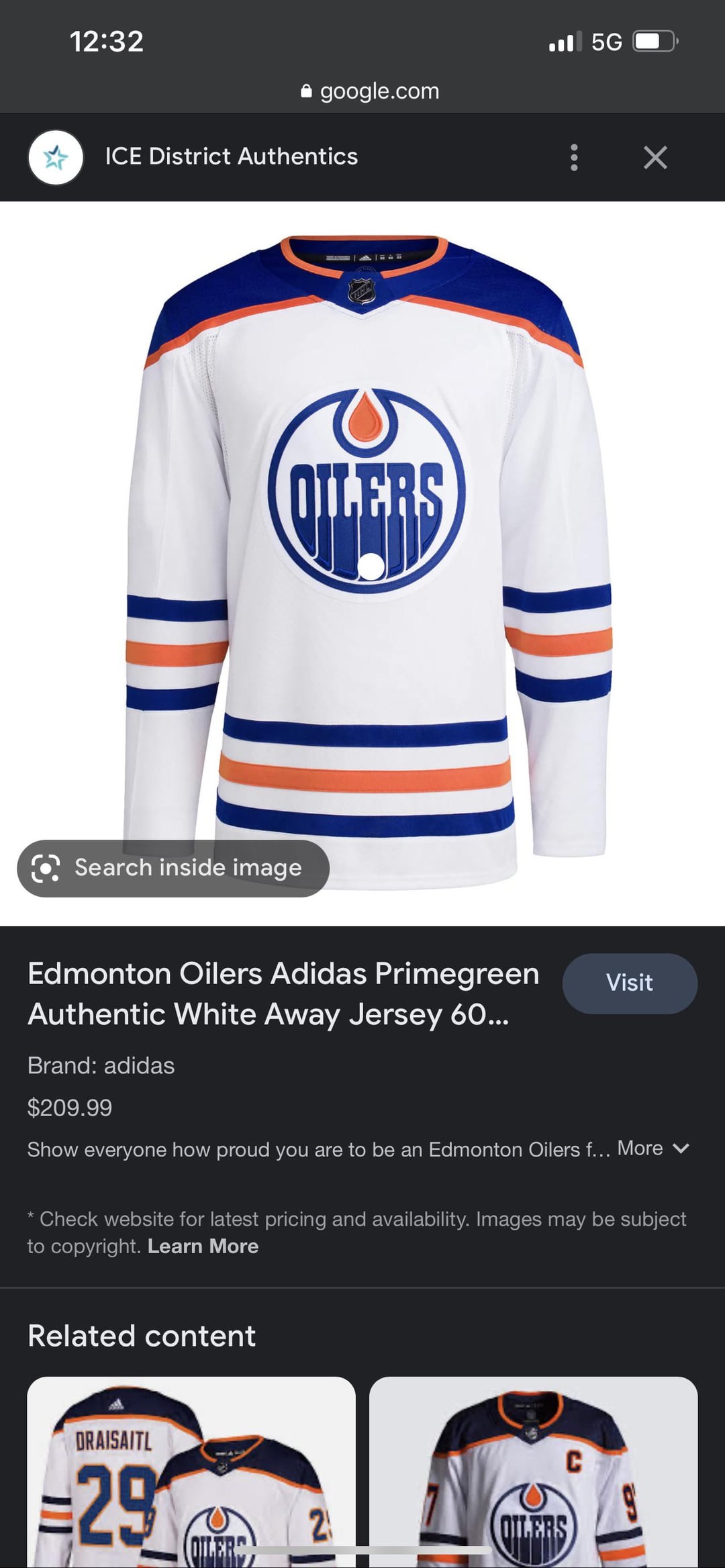The image size is (725, 1568).
Task: Close the image viewer
Action: [655, 158]
